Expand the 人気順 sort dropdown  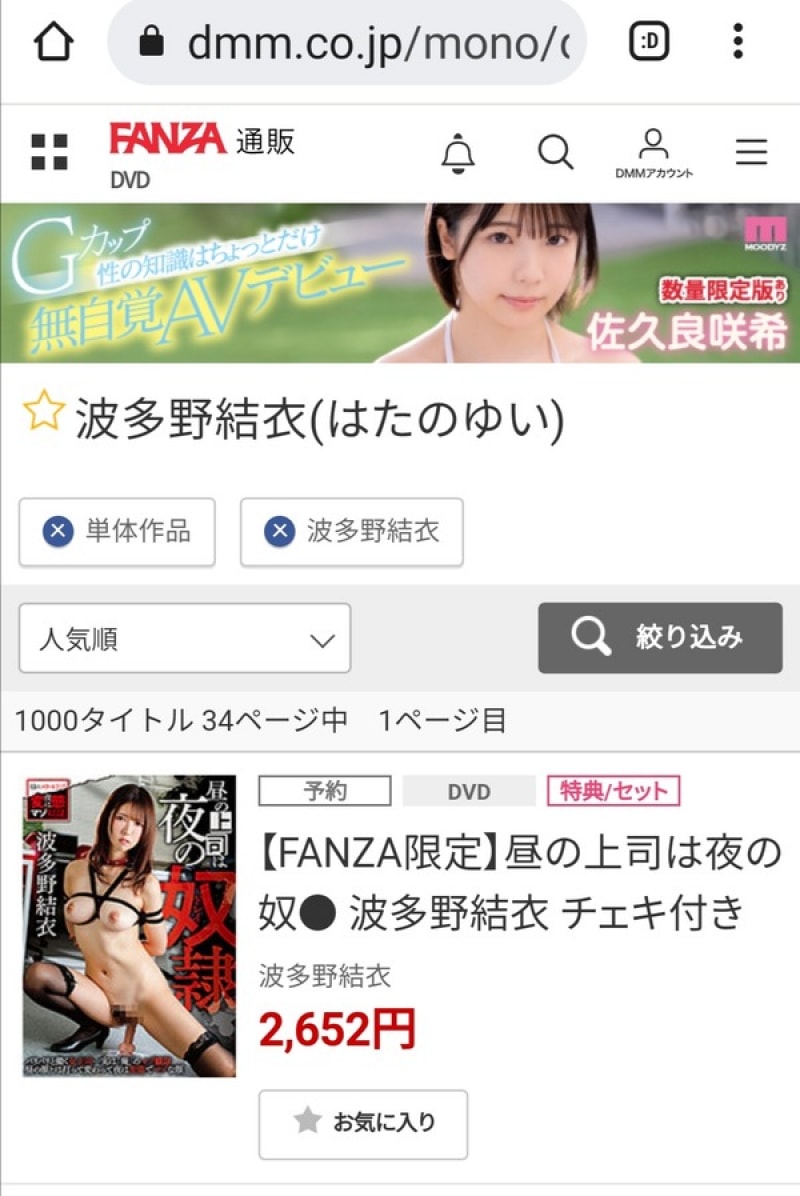point(185,638)
